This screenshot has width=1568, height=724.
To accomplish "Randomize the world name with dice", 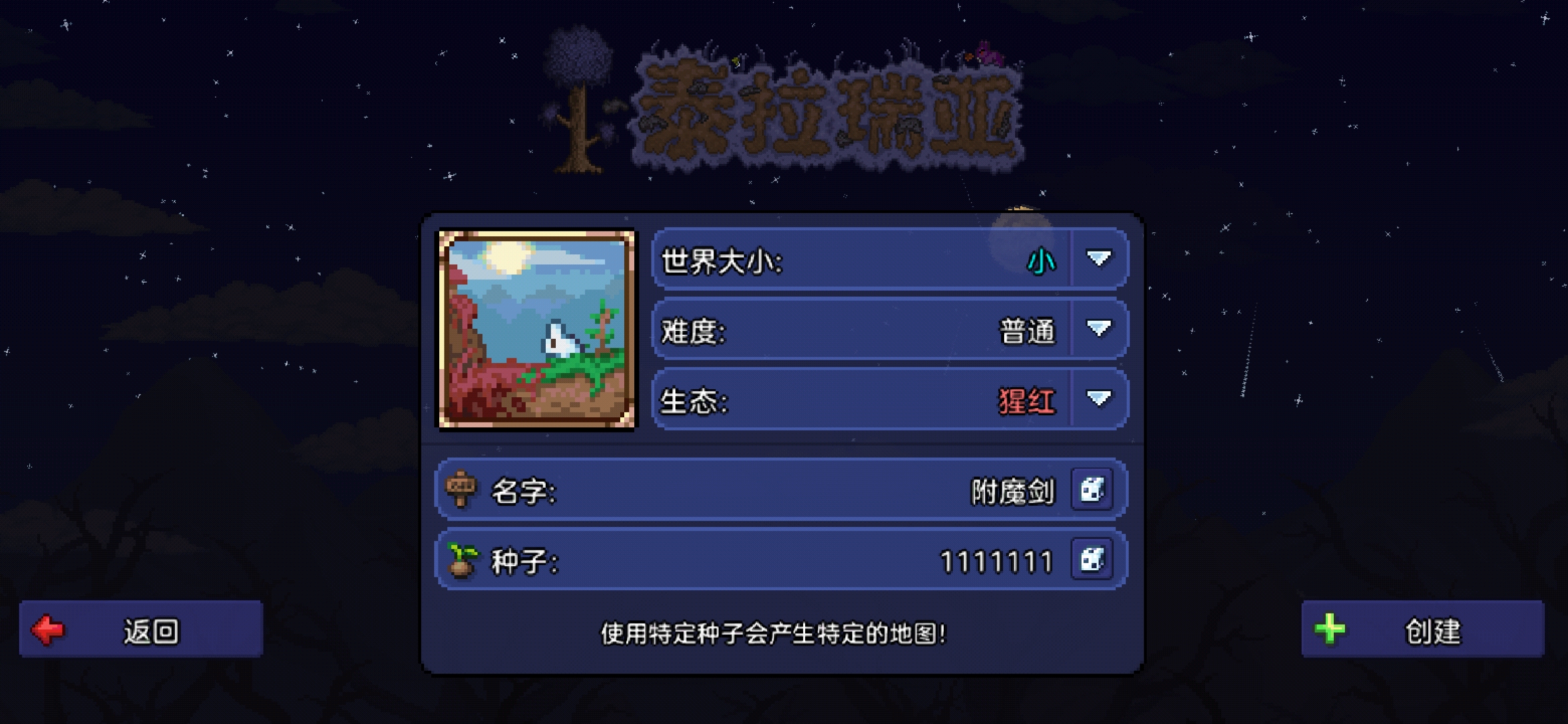I will pyautogui.click(x=1092, y=490).
